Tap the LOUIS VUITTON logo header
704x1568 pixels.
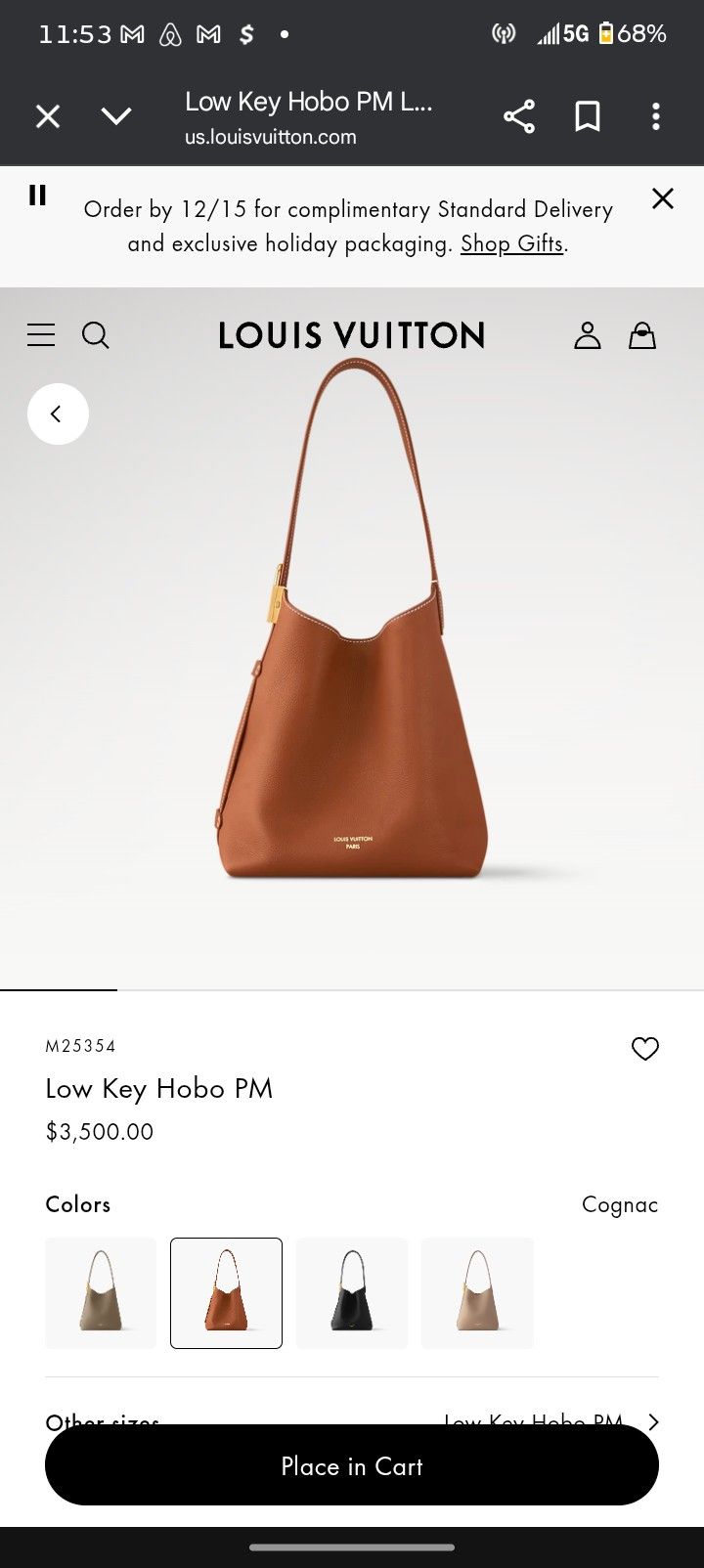point(350,335)
